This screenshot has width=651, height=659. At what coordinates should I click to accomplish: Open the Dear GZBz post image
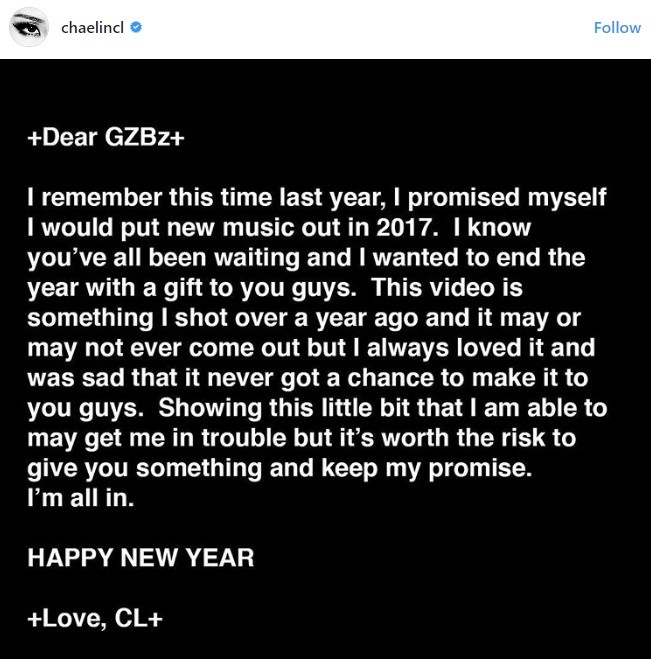pos(325,360)
